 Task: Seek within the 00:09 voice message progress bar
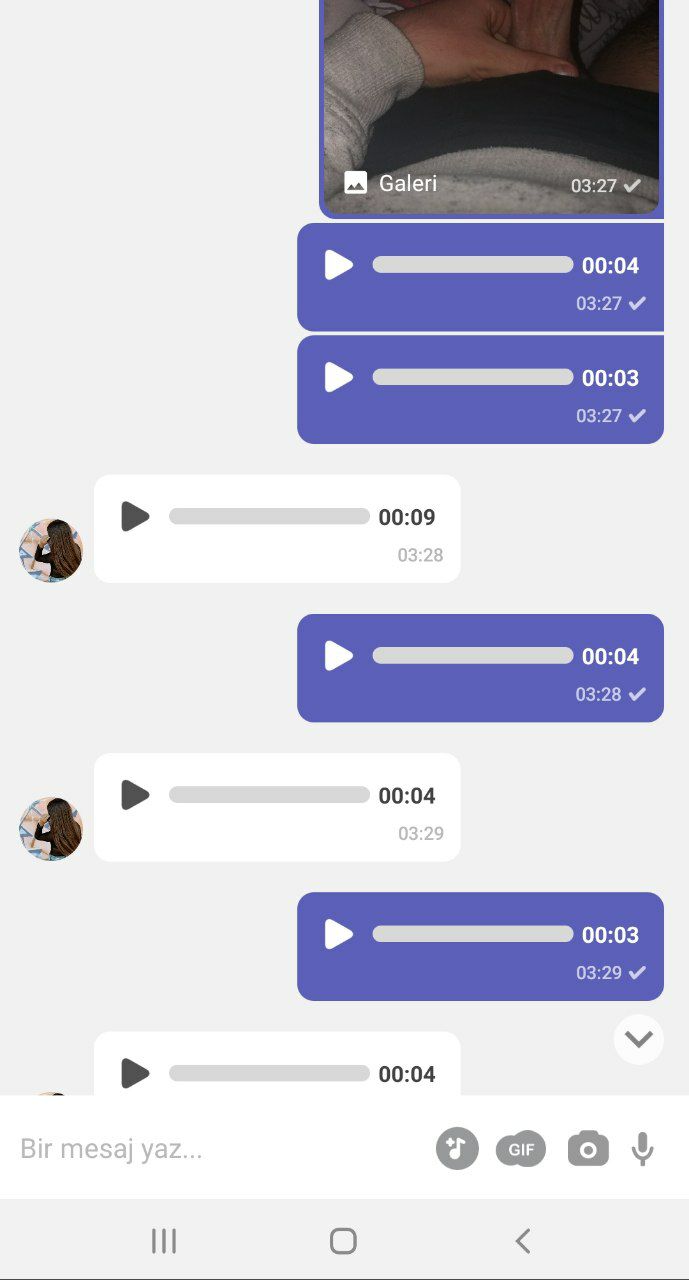pos(269,516)
